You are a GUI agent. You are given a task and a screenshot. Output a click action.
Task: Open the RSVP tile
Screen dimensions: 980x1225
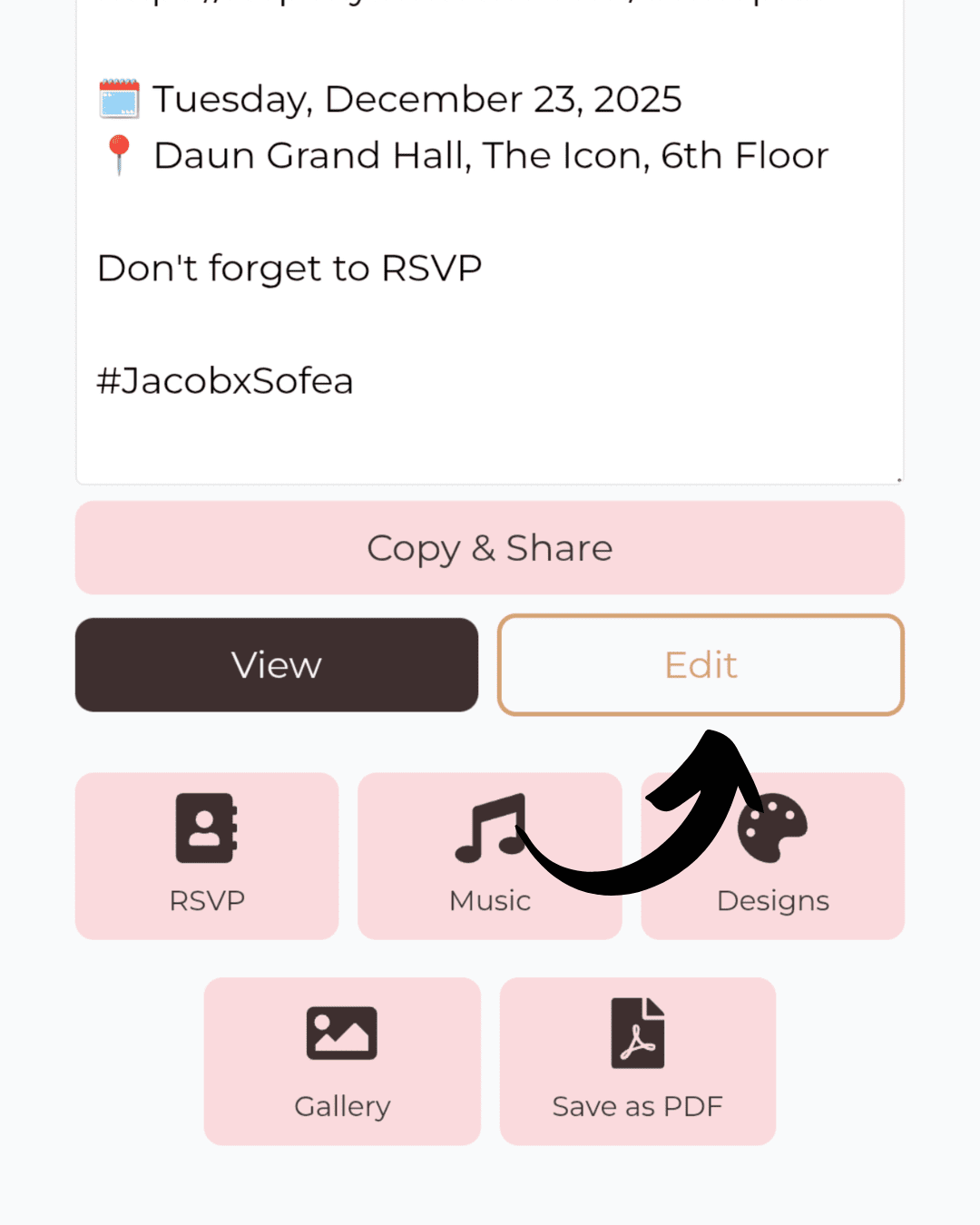click(207, 856)
